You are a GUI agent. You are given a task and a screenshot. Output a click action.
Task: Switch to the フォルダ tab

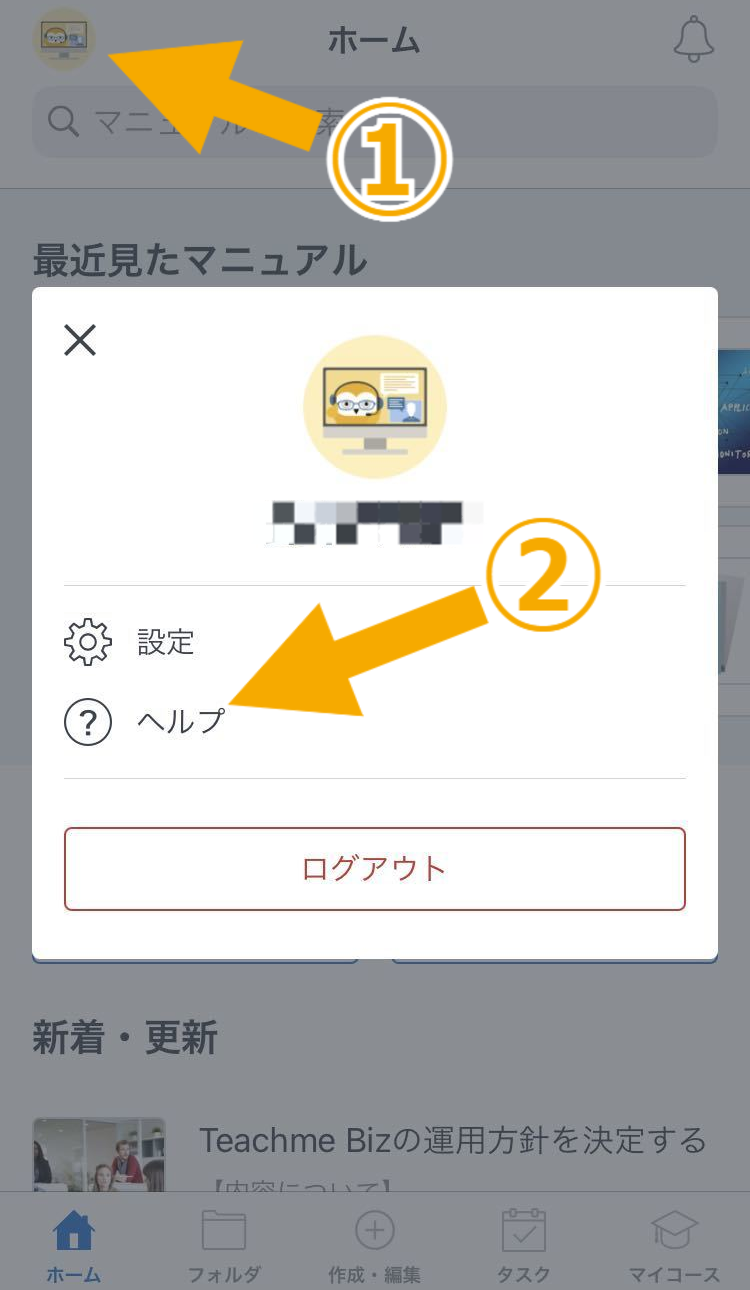click(x=224, y=1245)
